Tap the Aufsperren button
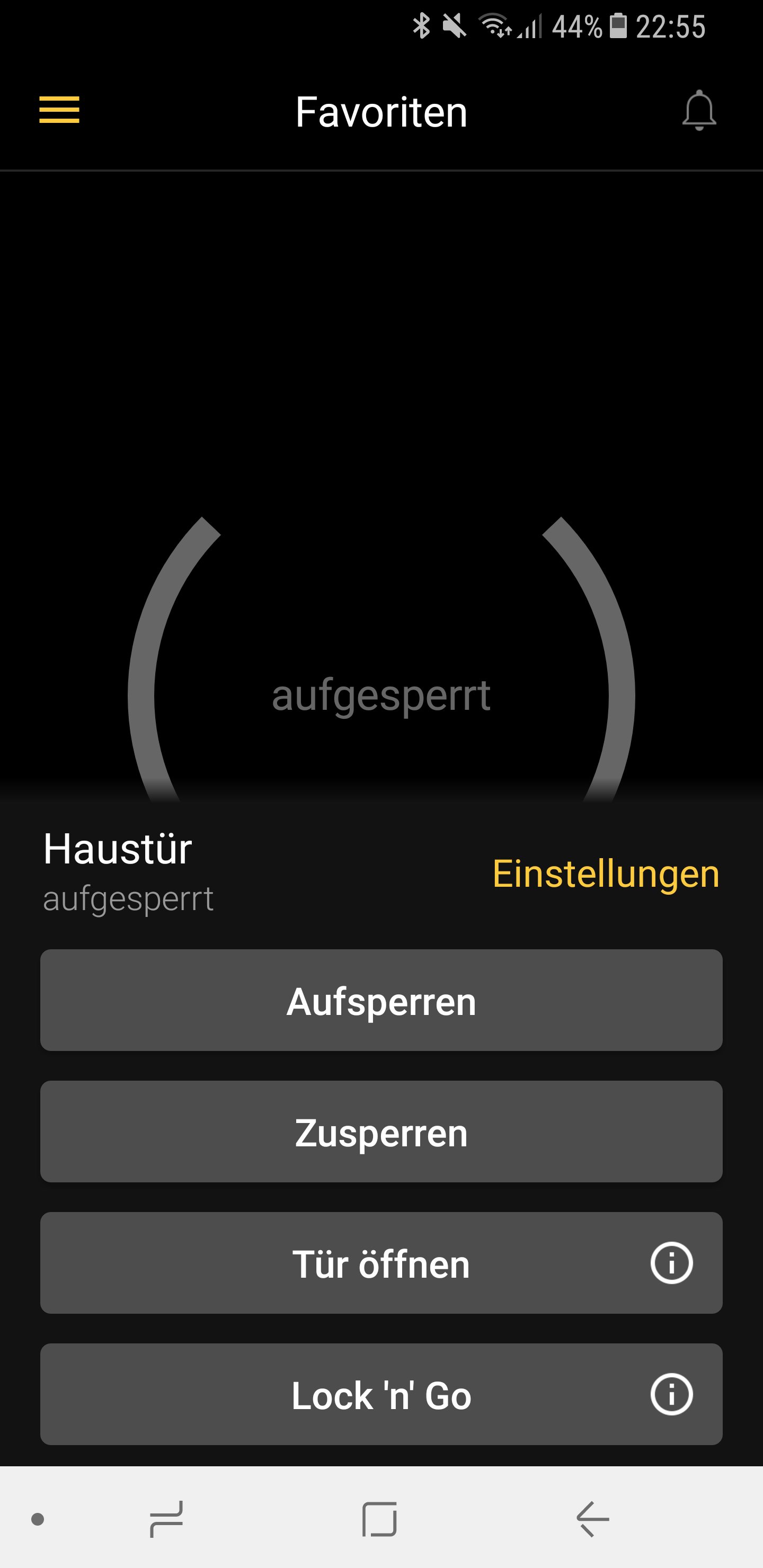This screenshot has width=763, height=1568. click(381, 1000)
